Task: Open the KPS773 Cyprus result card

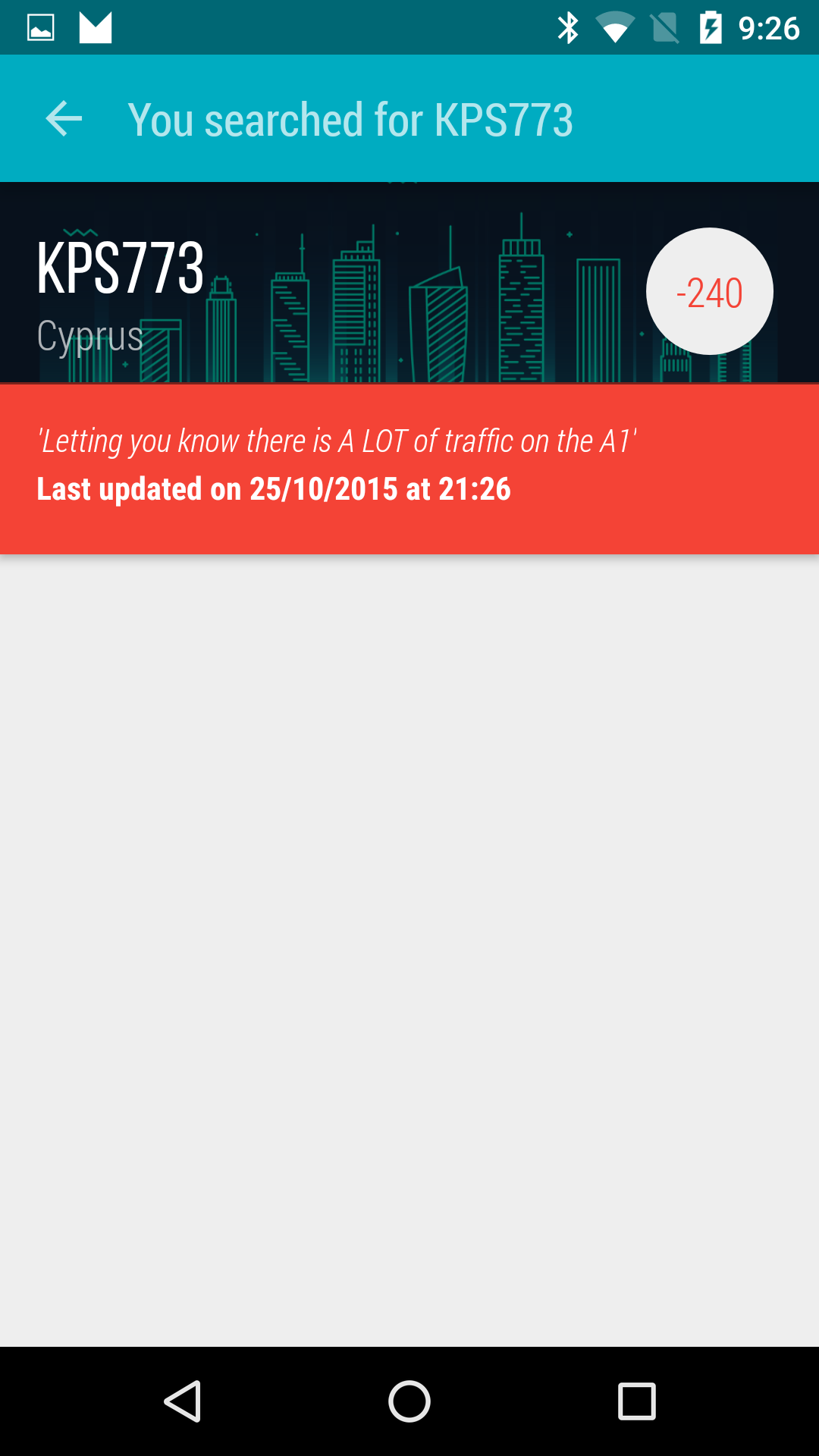Action: (409, 369)
